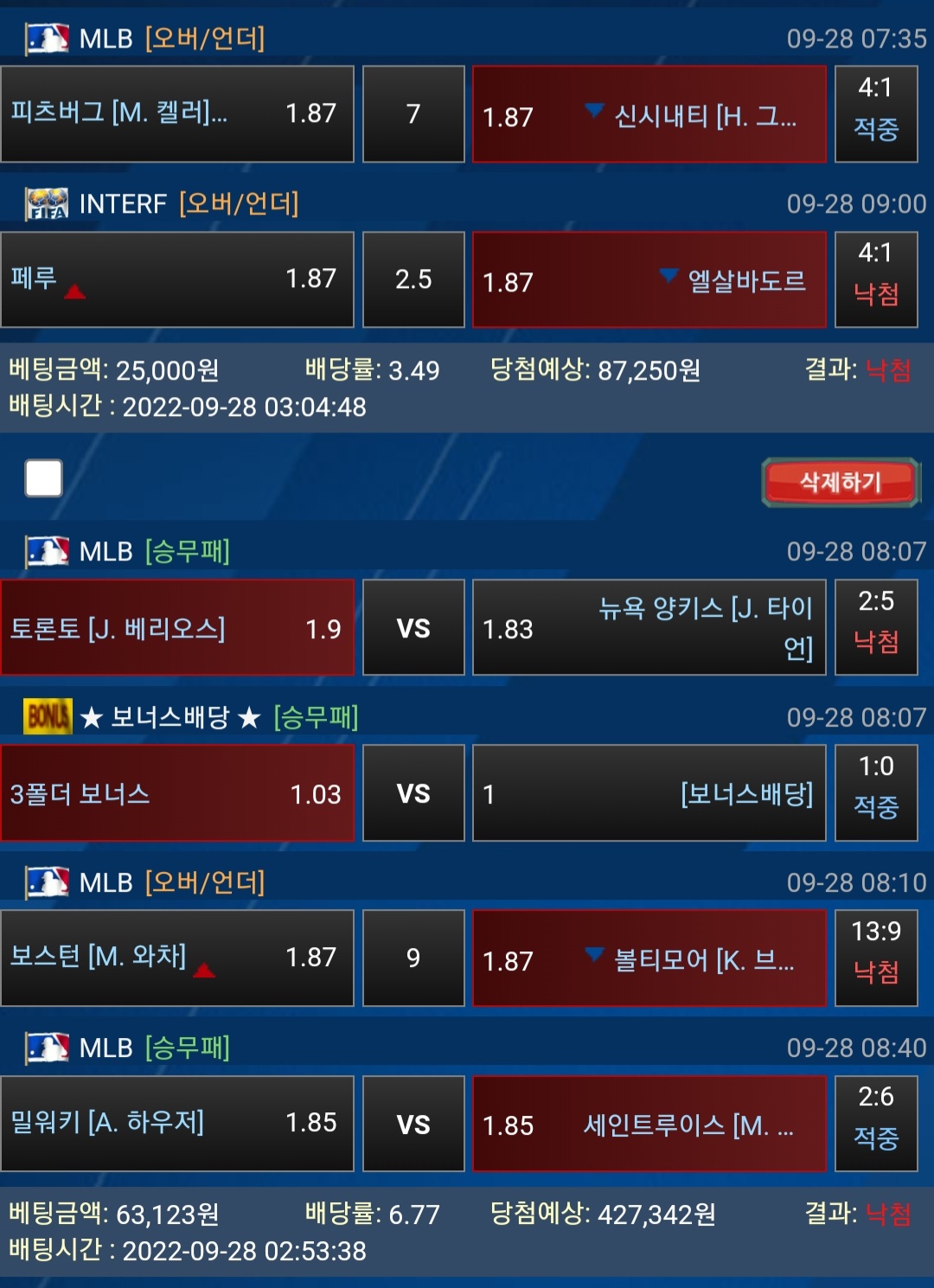This screenshot has width=934, height=1288.
Task: Tap the red 삭제하기 delete button
Action: (x=840, y=482)
